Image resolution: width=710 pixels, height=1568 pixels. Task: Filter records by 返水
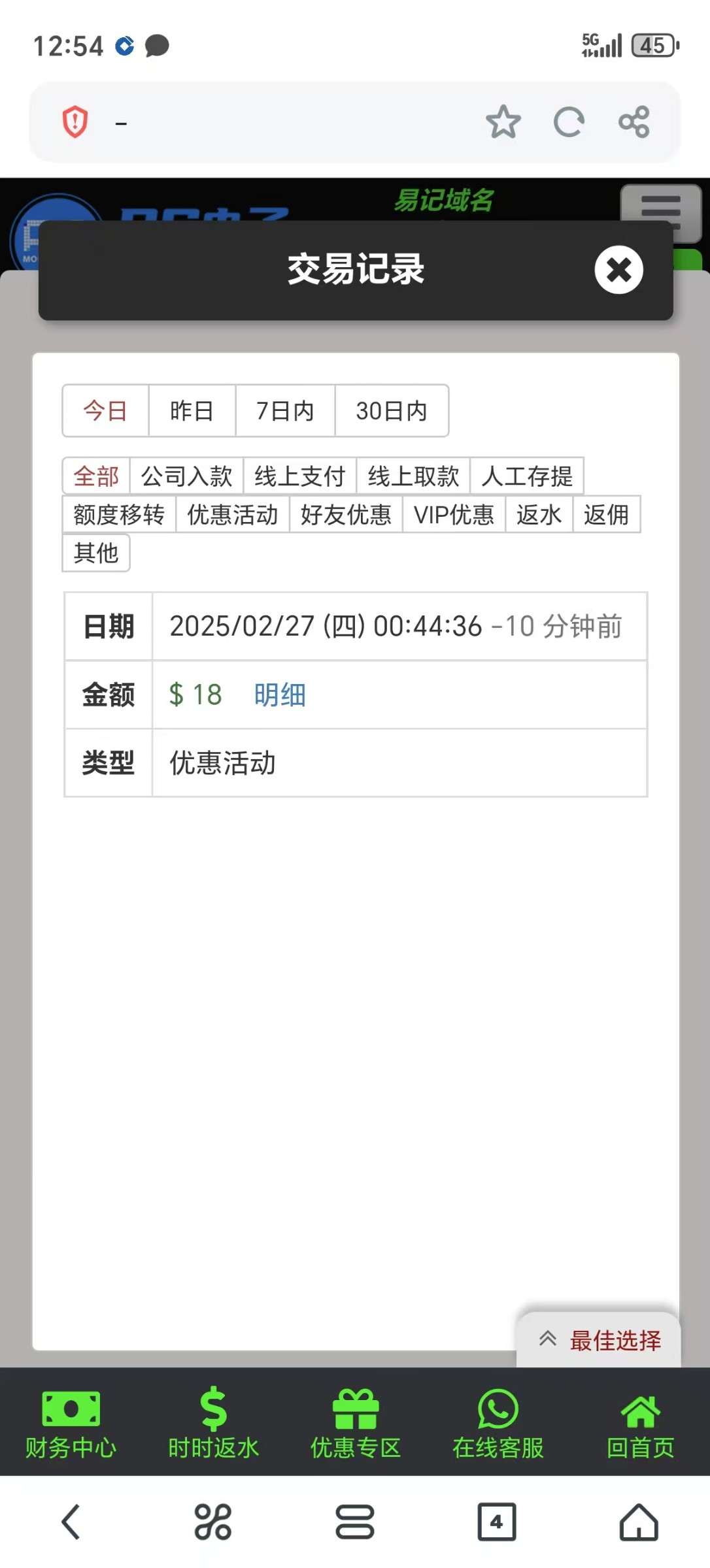[x=539, y=515]
